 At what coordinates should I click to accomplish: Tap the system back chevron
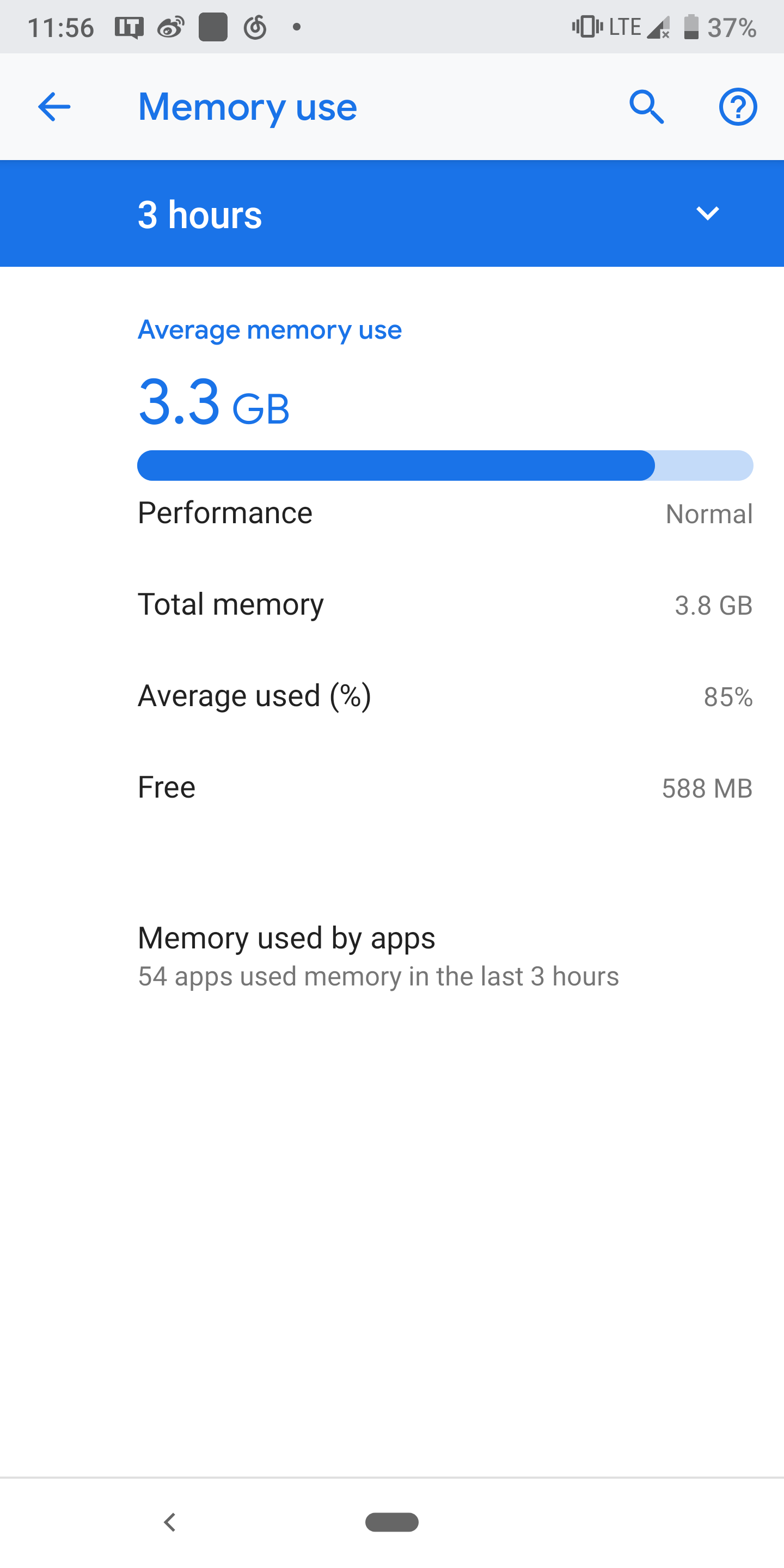tap(170, 1522)
